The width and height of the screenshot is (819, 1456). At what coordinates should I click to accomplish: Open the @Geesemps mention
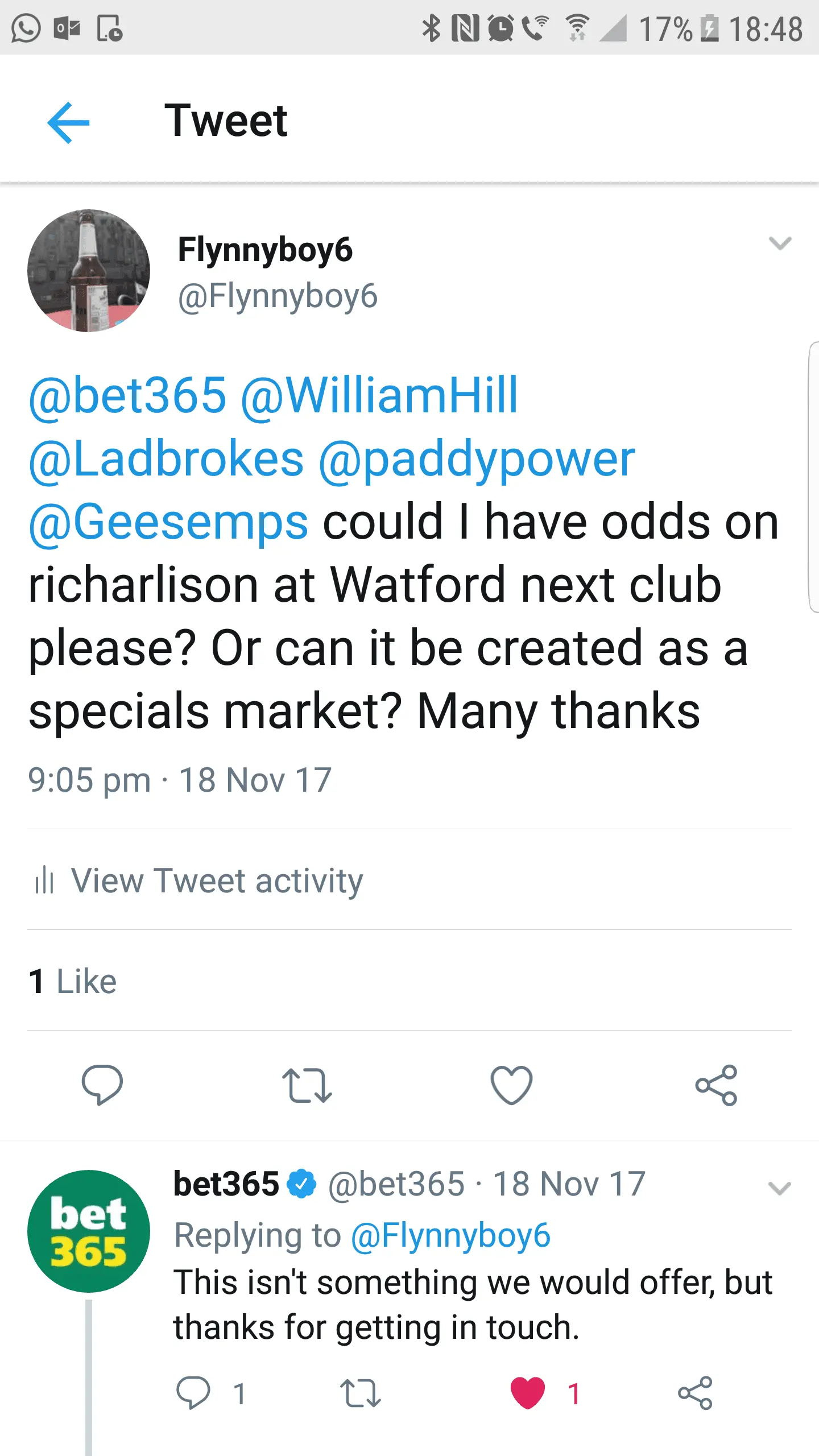click(x=168, y=522)
